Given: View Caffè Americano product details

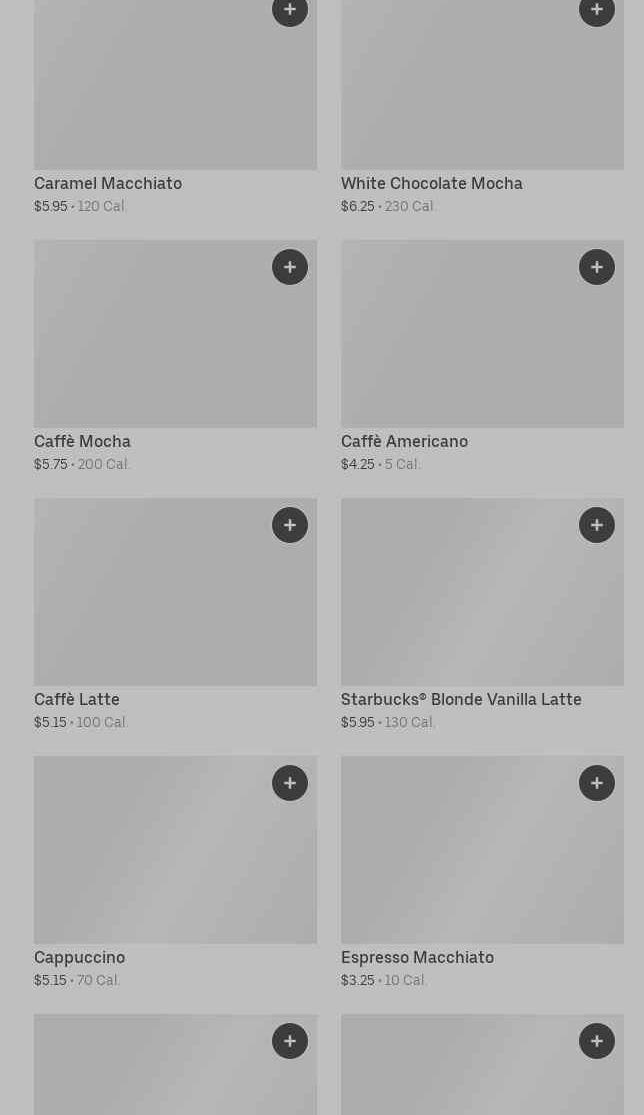Looking at the screenshot, I should (483, 356).
